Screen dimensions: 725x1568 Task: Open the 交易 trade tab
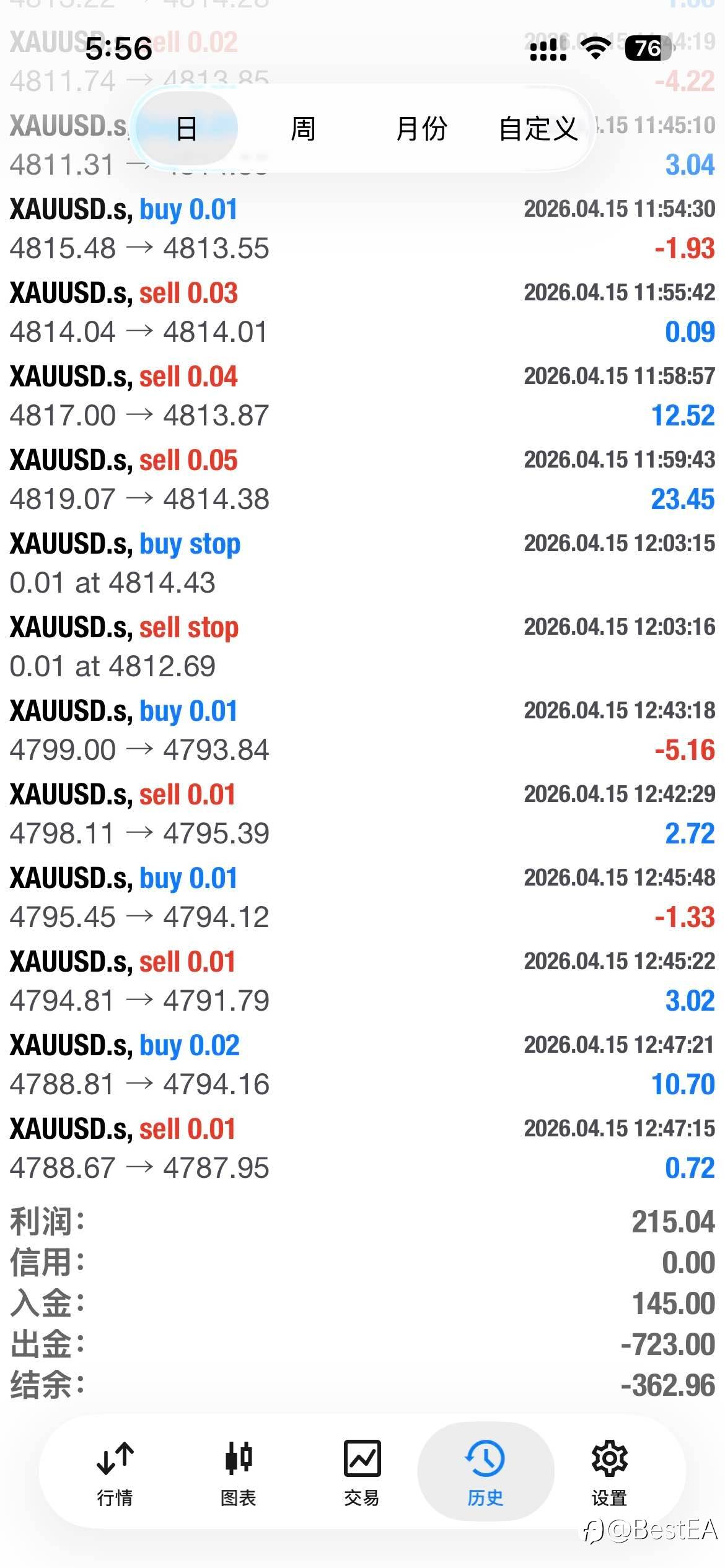pyautogui.click(x=362, y=1474)
